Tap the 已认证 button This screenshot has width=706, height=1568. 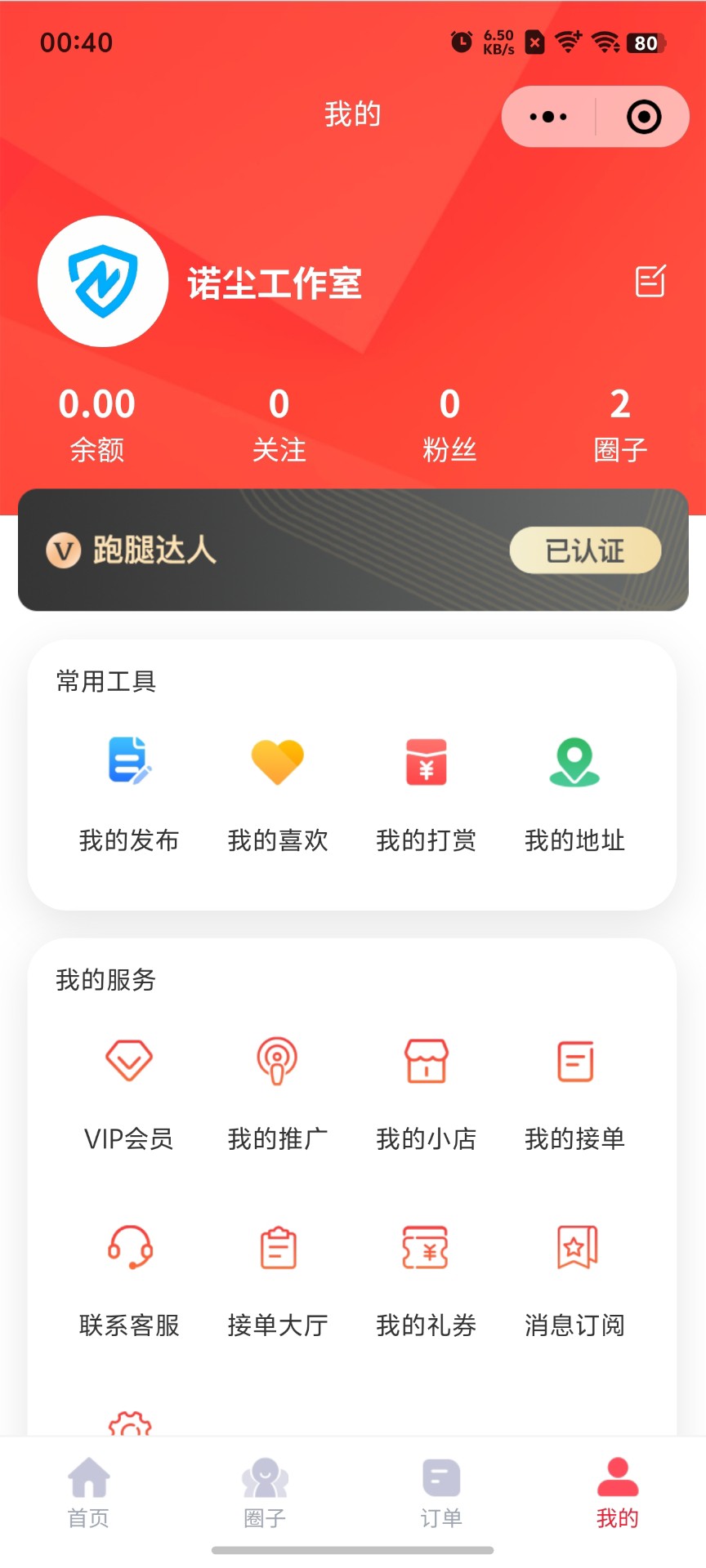pos(585,550)
